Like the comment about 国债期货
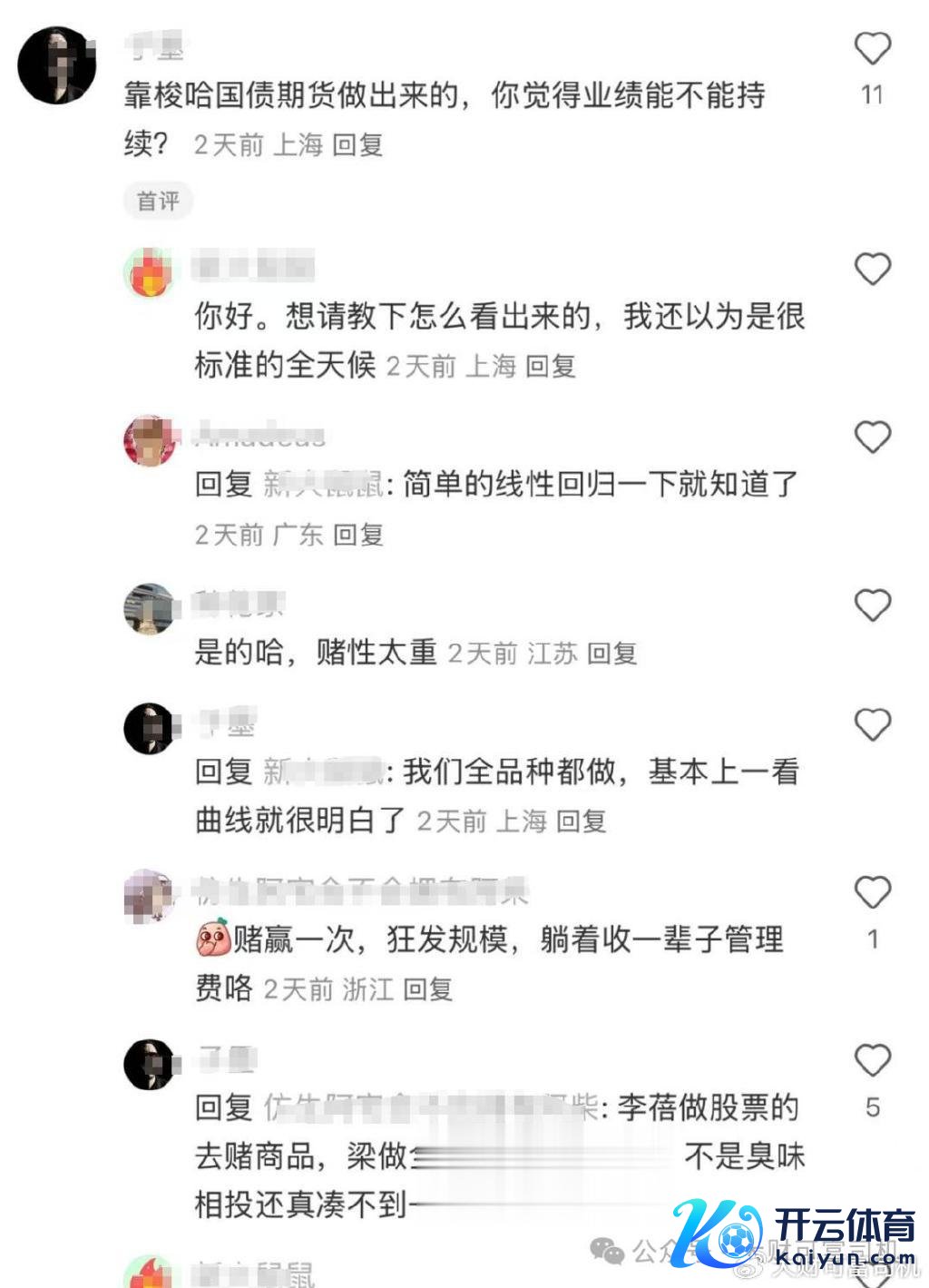Viewport: 929px width, 1288px height. tap(873, 49)
